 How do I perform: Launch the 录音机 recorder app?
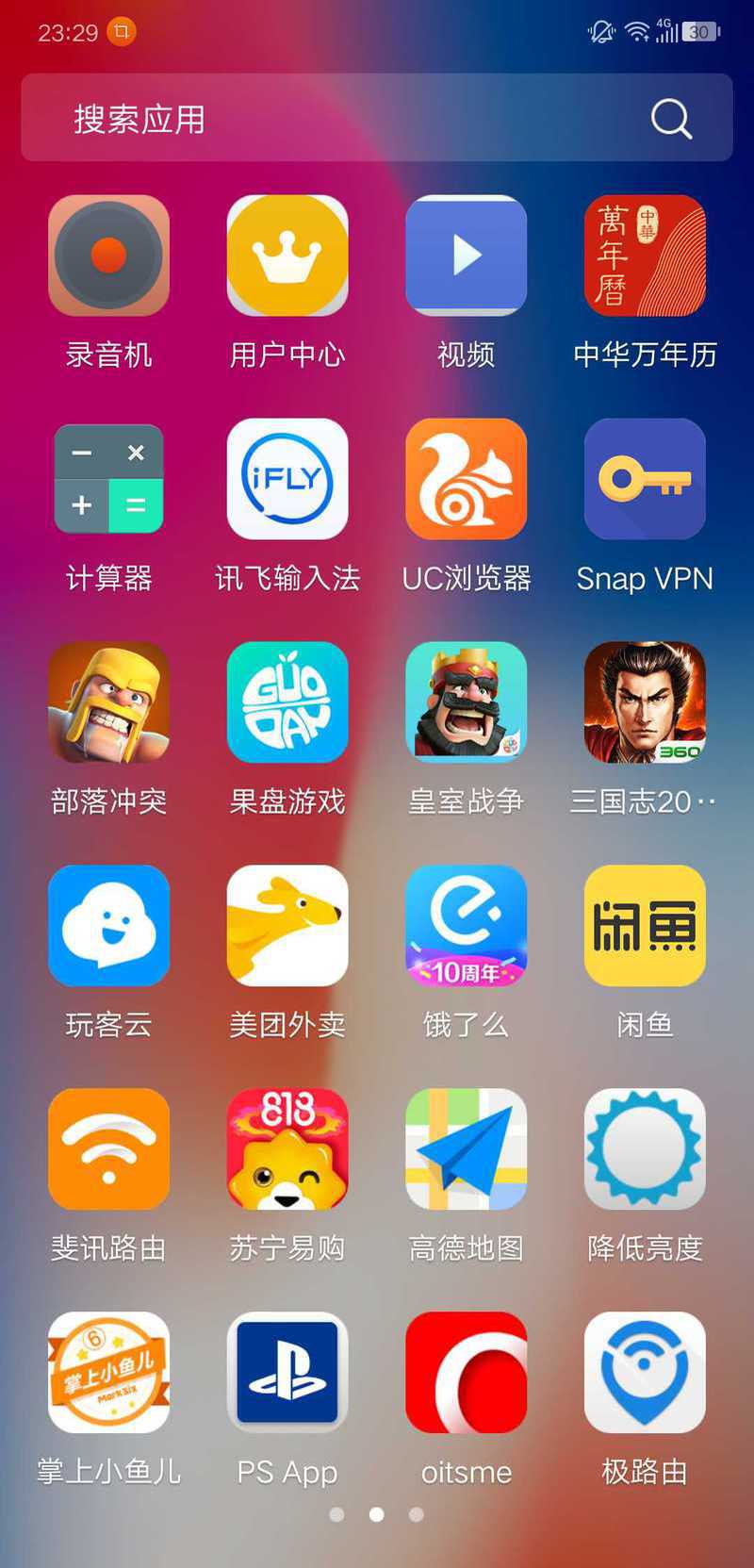click(108, 256)
